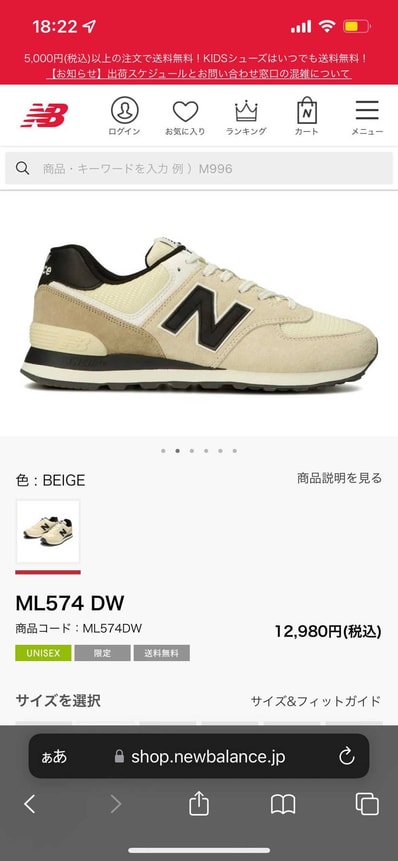Screen dimensions: 398x861
Task: Go back to previous page in Safari
Action: tap(30, 804)
